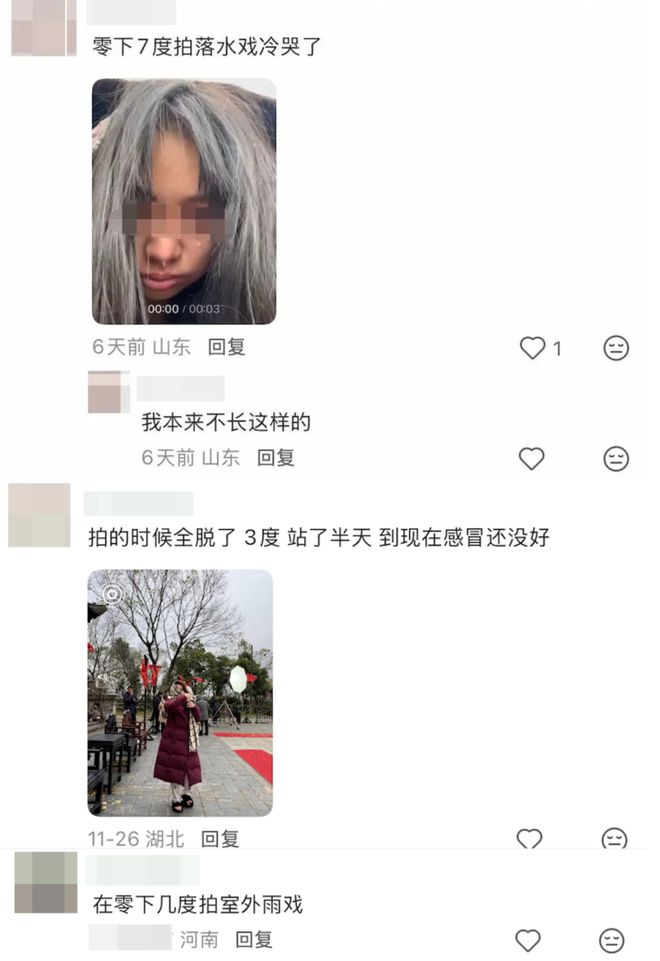Viewport: 660px width, 961px height.
Task: Reply to the comment "零下7度拍落水戏冷哭了"
Action: (x=227, y=347)
